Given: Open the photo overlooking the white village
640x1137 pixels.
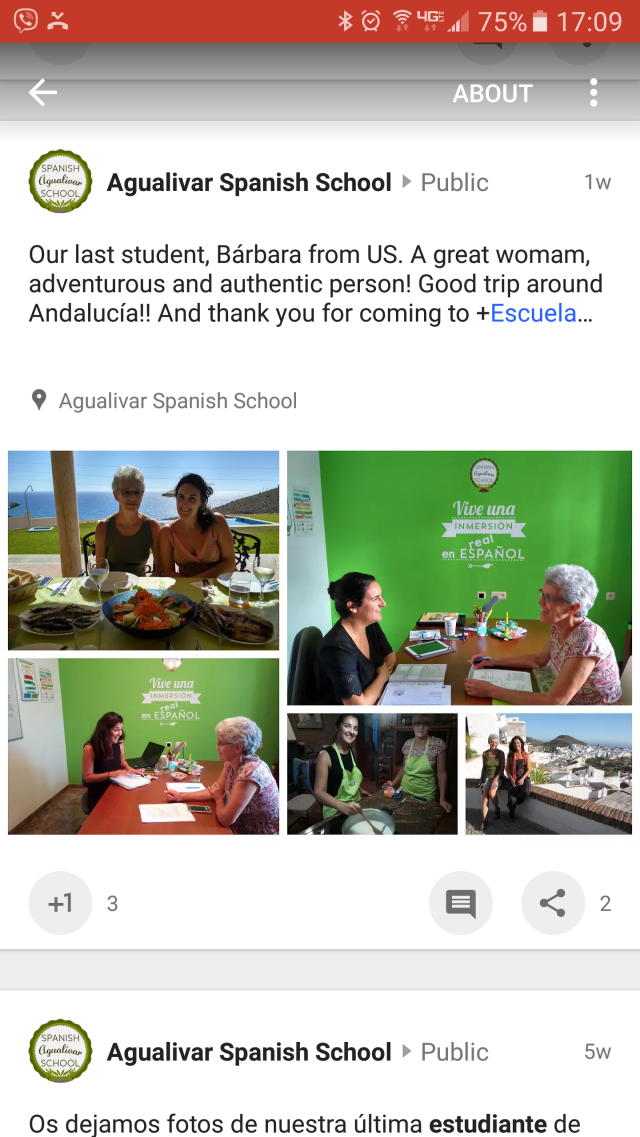Looking at the screenshot, I should [x=548, y=773].
